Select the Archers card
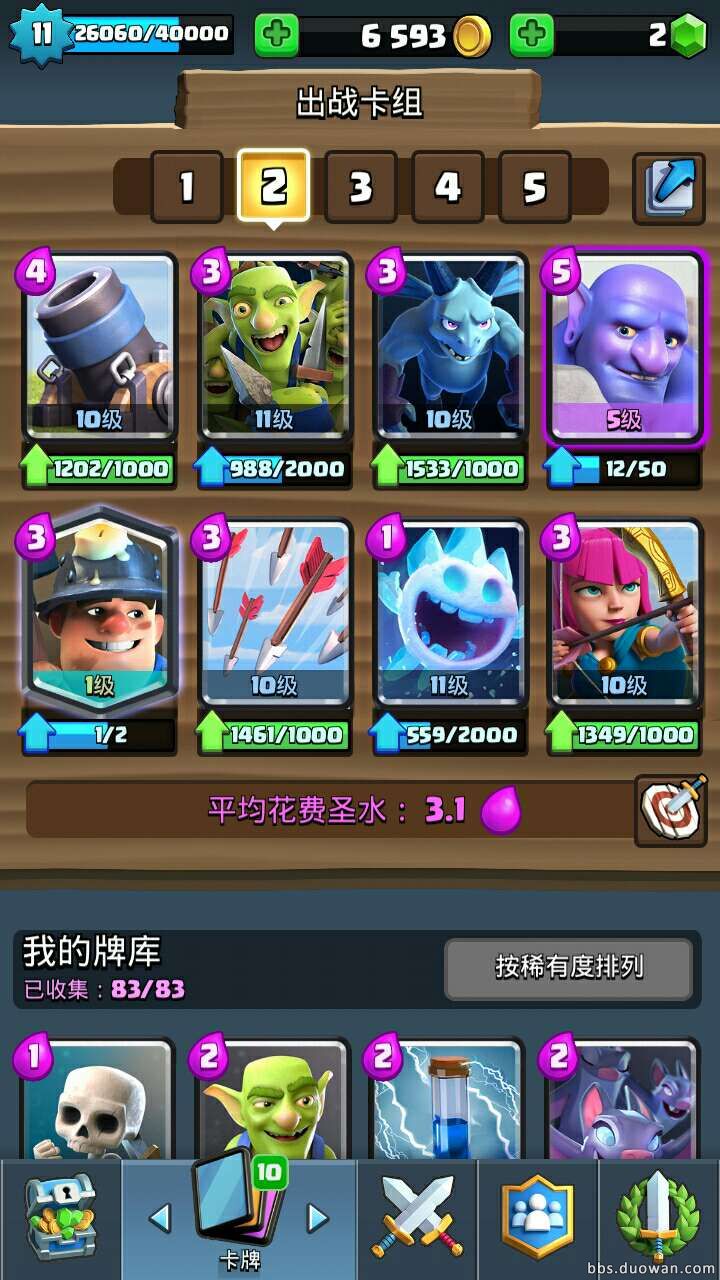 point(624,612)
